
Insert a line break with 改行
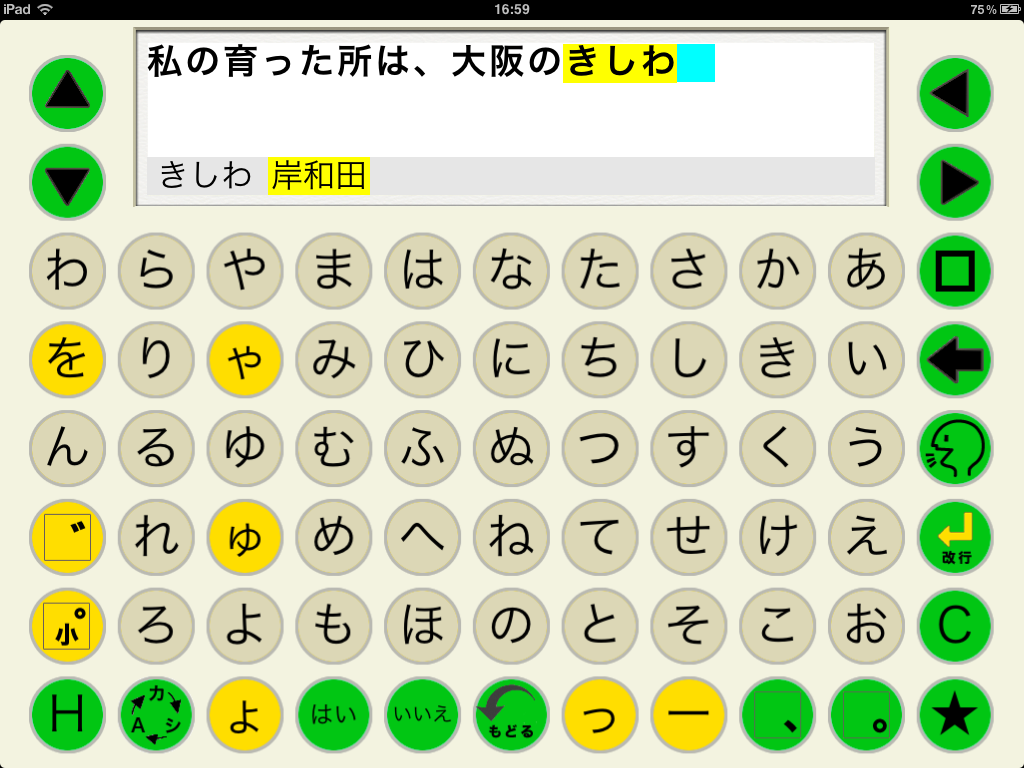click(955, 537)
